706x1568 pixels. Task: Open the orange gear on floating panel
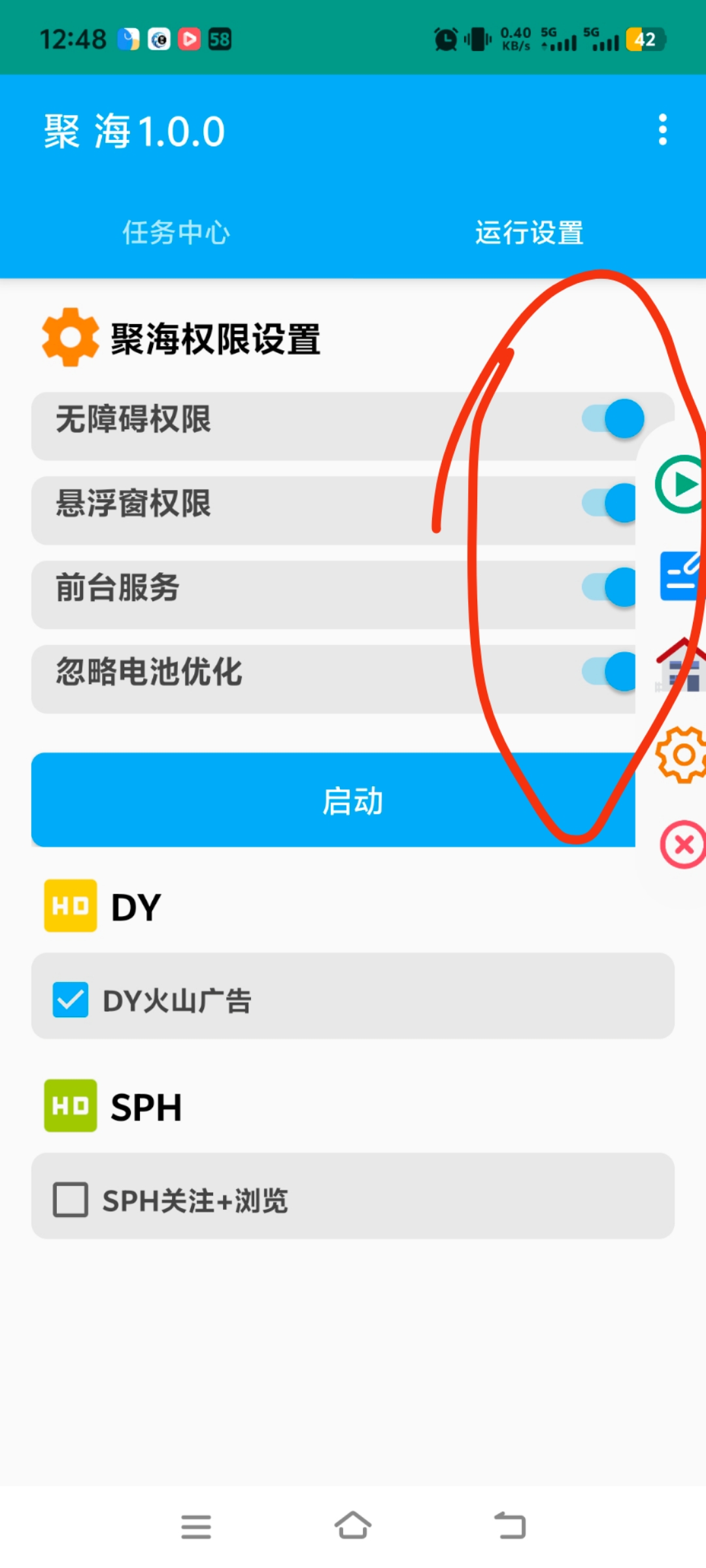click(x=682, y=755)
